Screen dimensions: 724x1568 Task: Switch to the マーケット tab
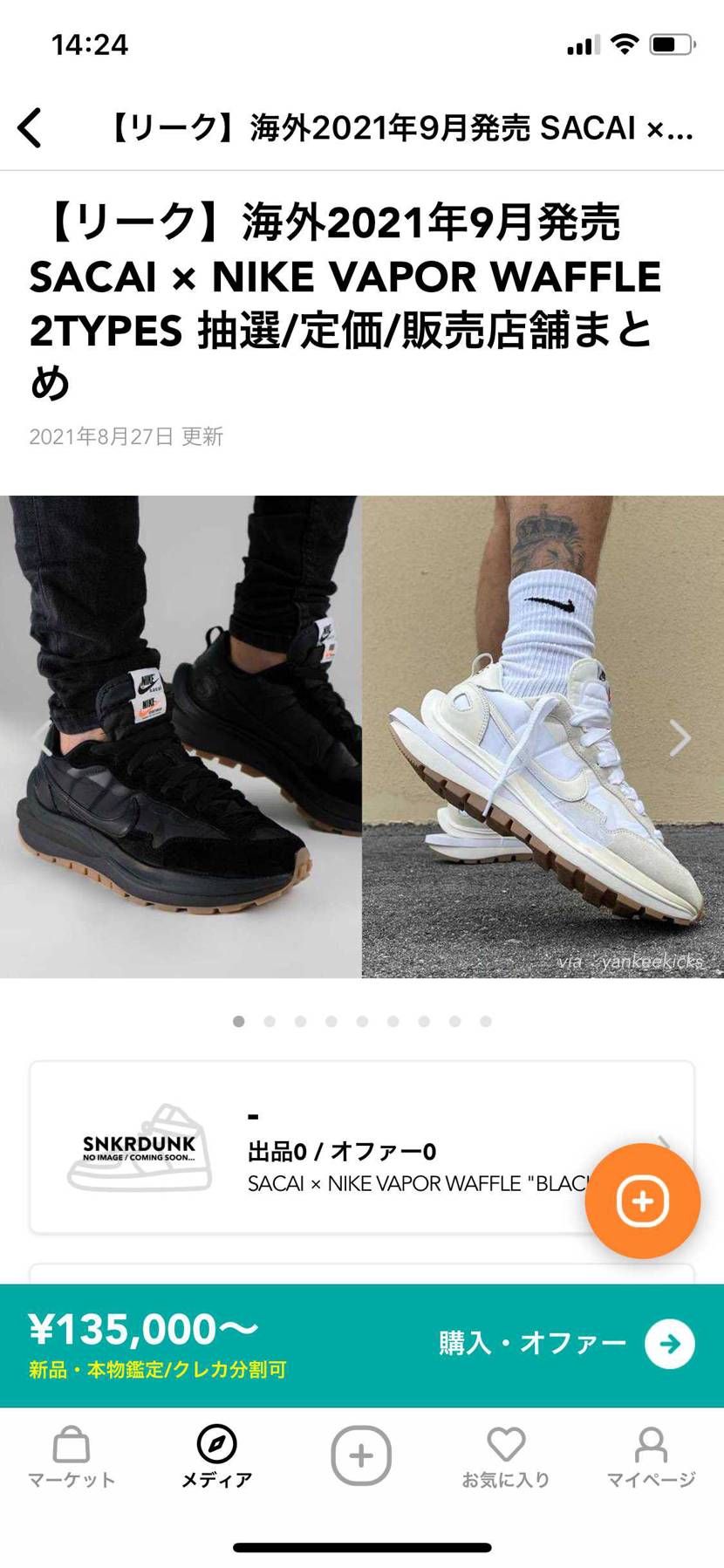pos(72,1457)
